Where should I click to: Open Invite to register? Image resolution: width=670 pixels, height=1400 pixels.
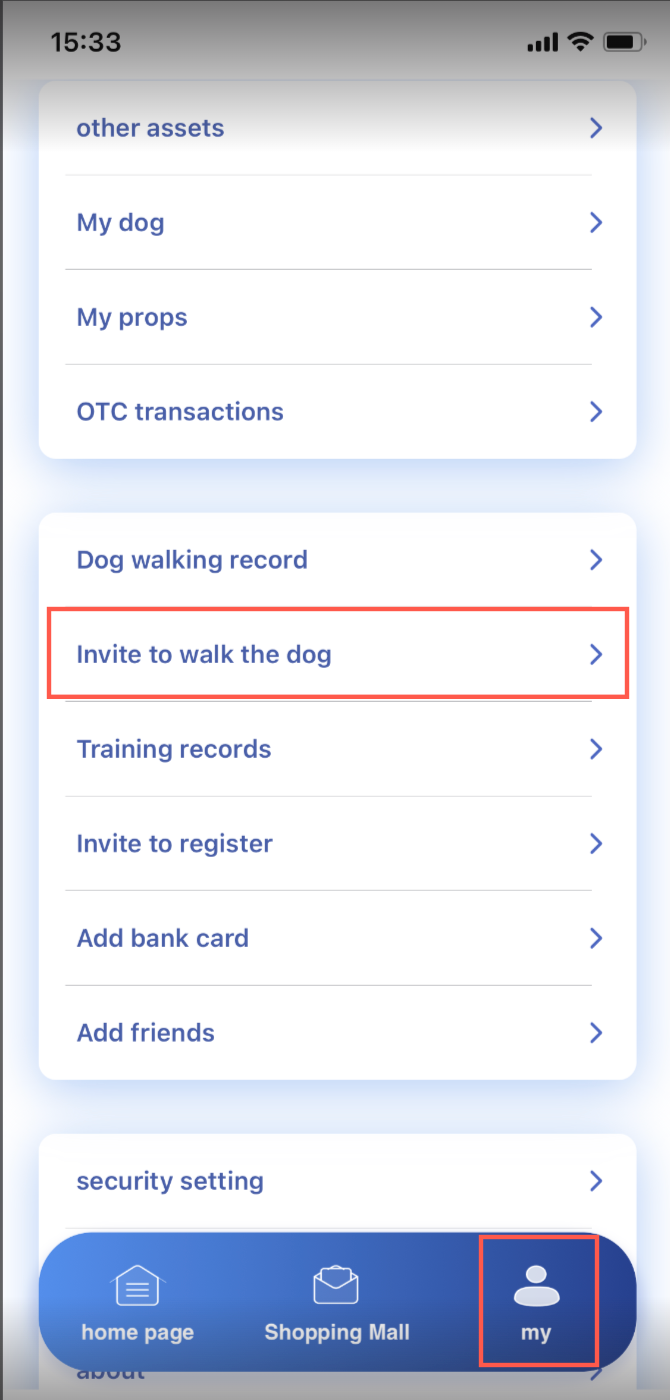(x=336, y=843)
